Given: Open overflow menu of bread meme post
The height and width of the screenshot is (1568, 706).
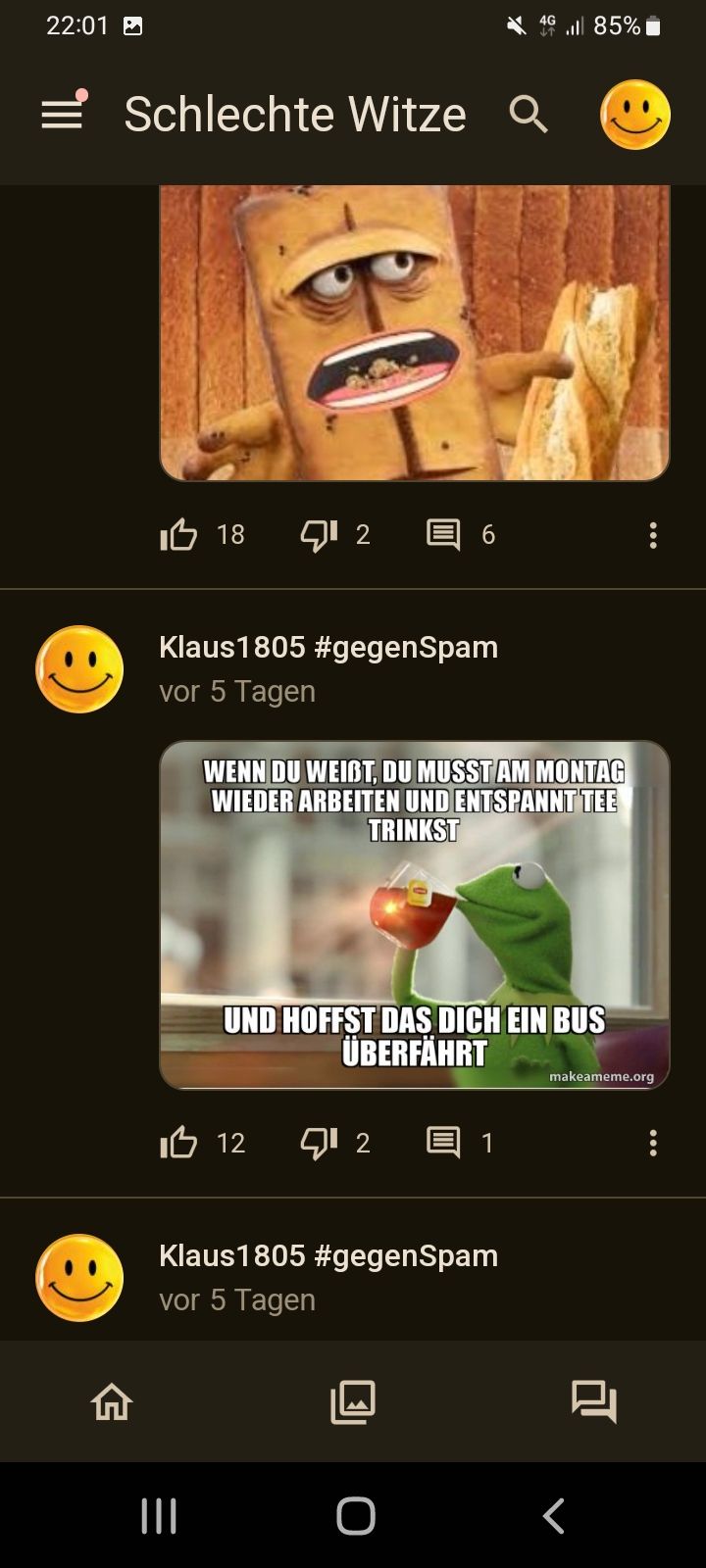Looking at the screenshot, I should (653, 535).
